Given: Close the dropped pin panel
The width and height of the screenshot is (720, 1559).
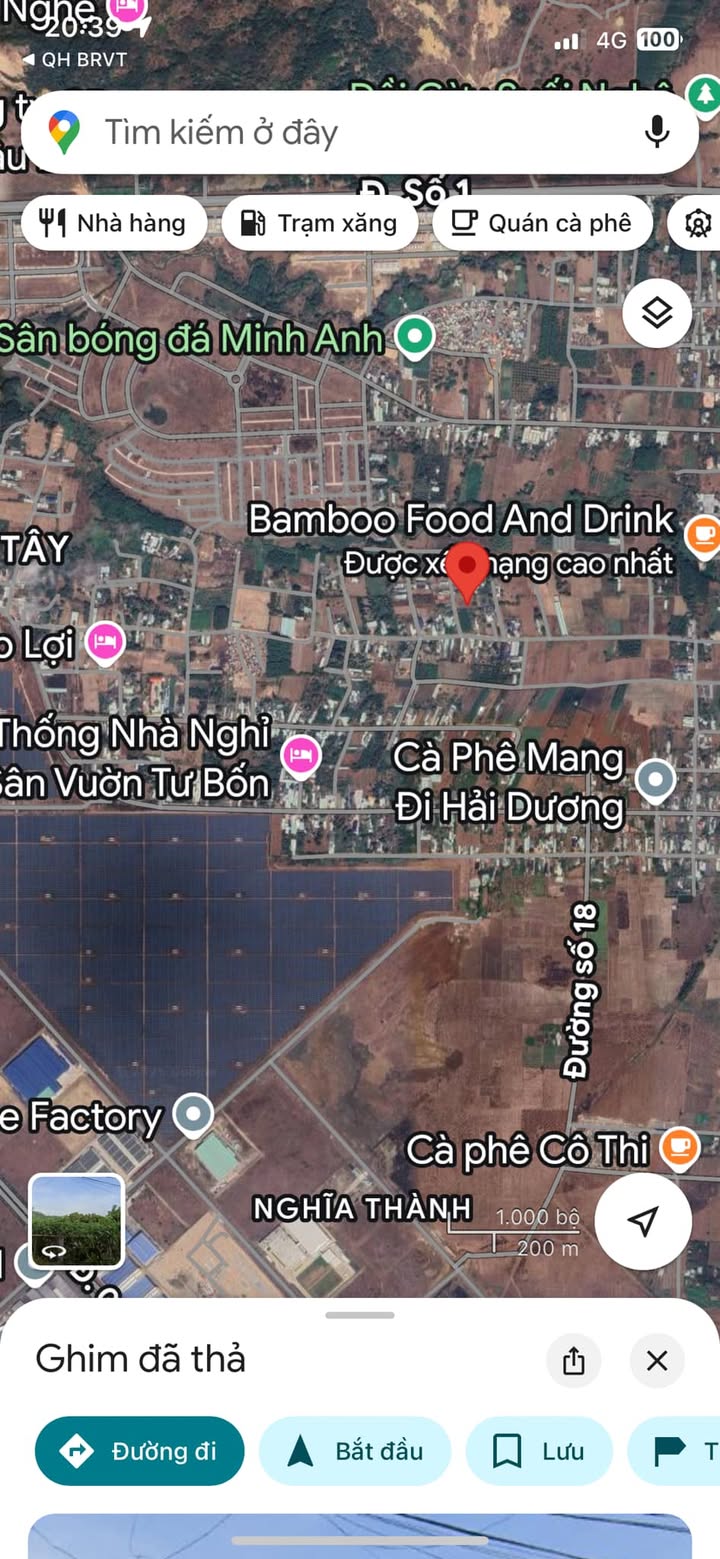Looking at the screenshot, I should 656,1361.
